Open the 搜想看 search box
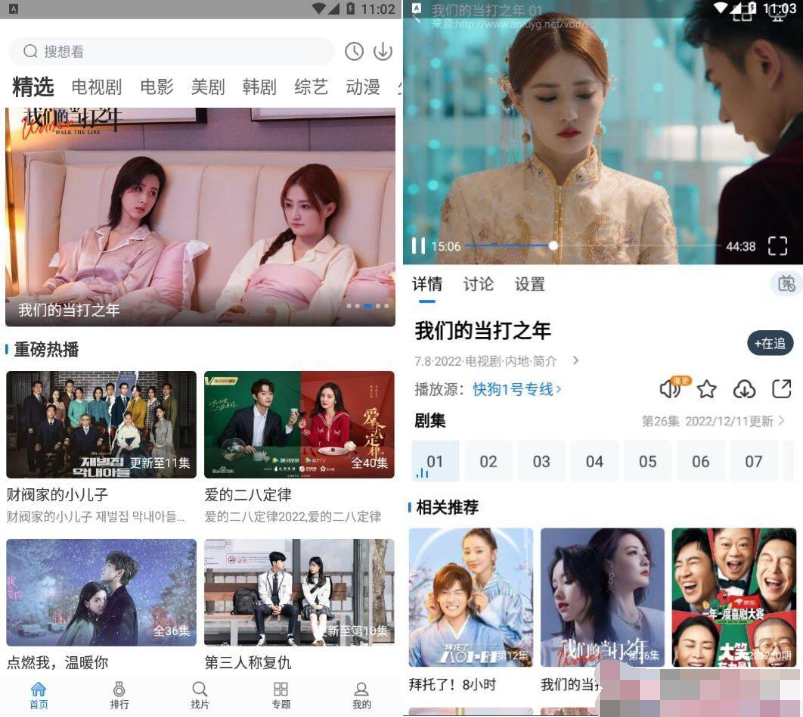The image size is (803, 717). 170,51
